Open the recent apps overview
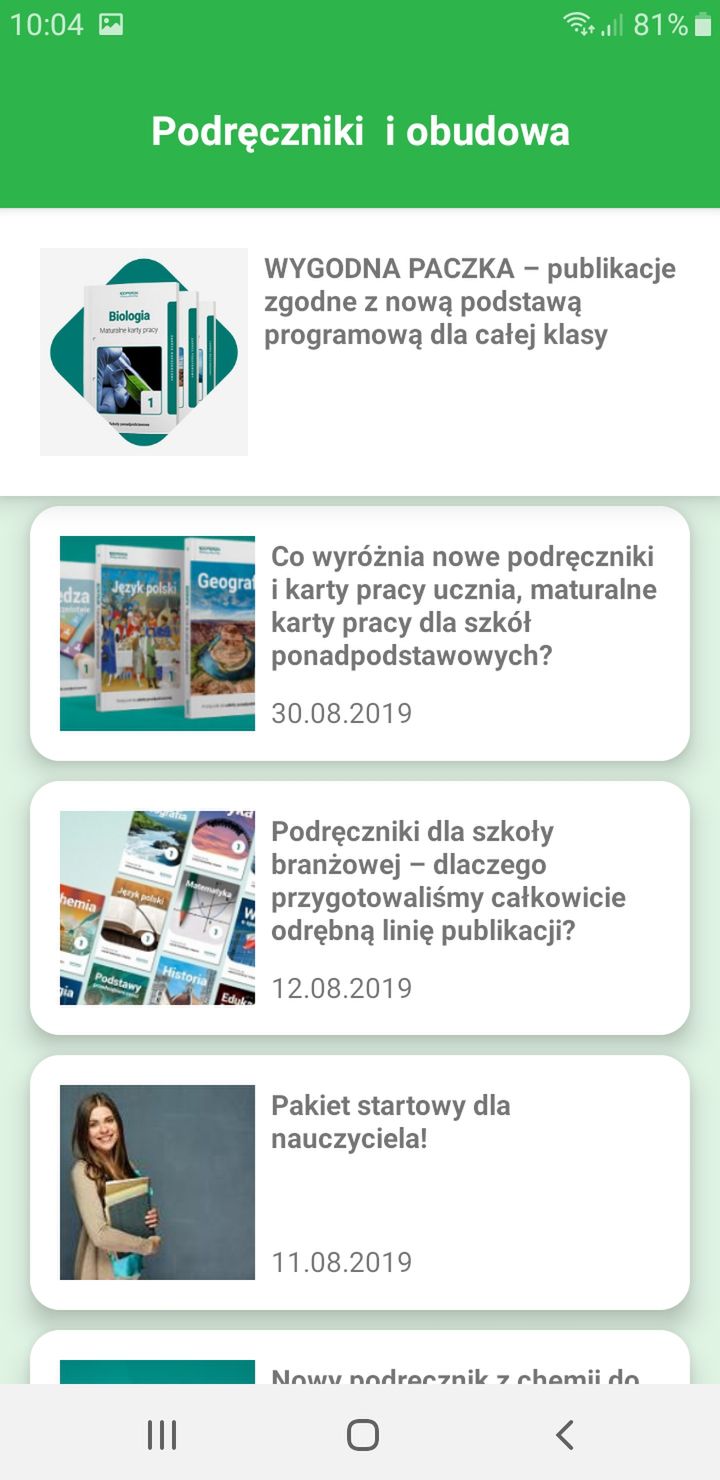720x1480 pixels. [x=161, y=1435]
